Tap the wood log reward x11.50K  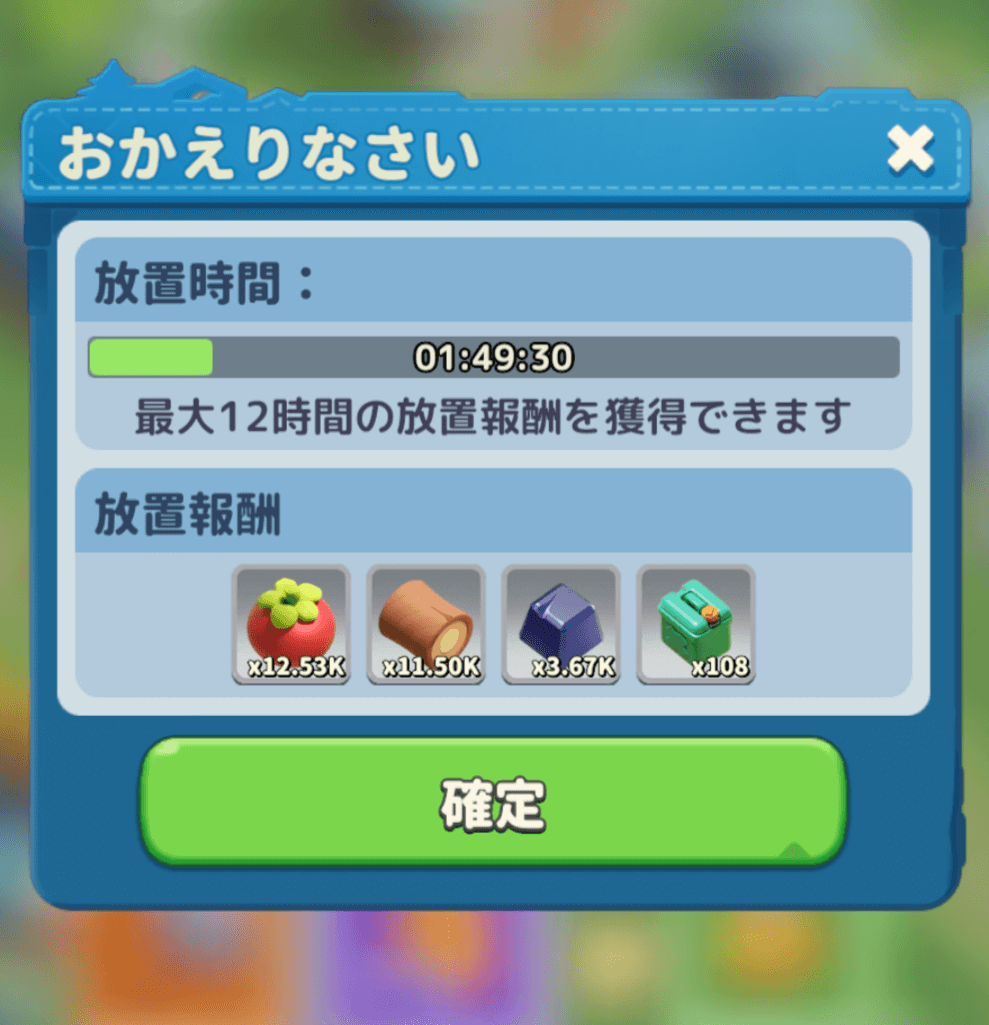[x=426, y=624]
